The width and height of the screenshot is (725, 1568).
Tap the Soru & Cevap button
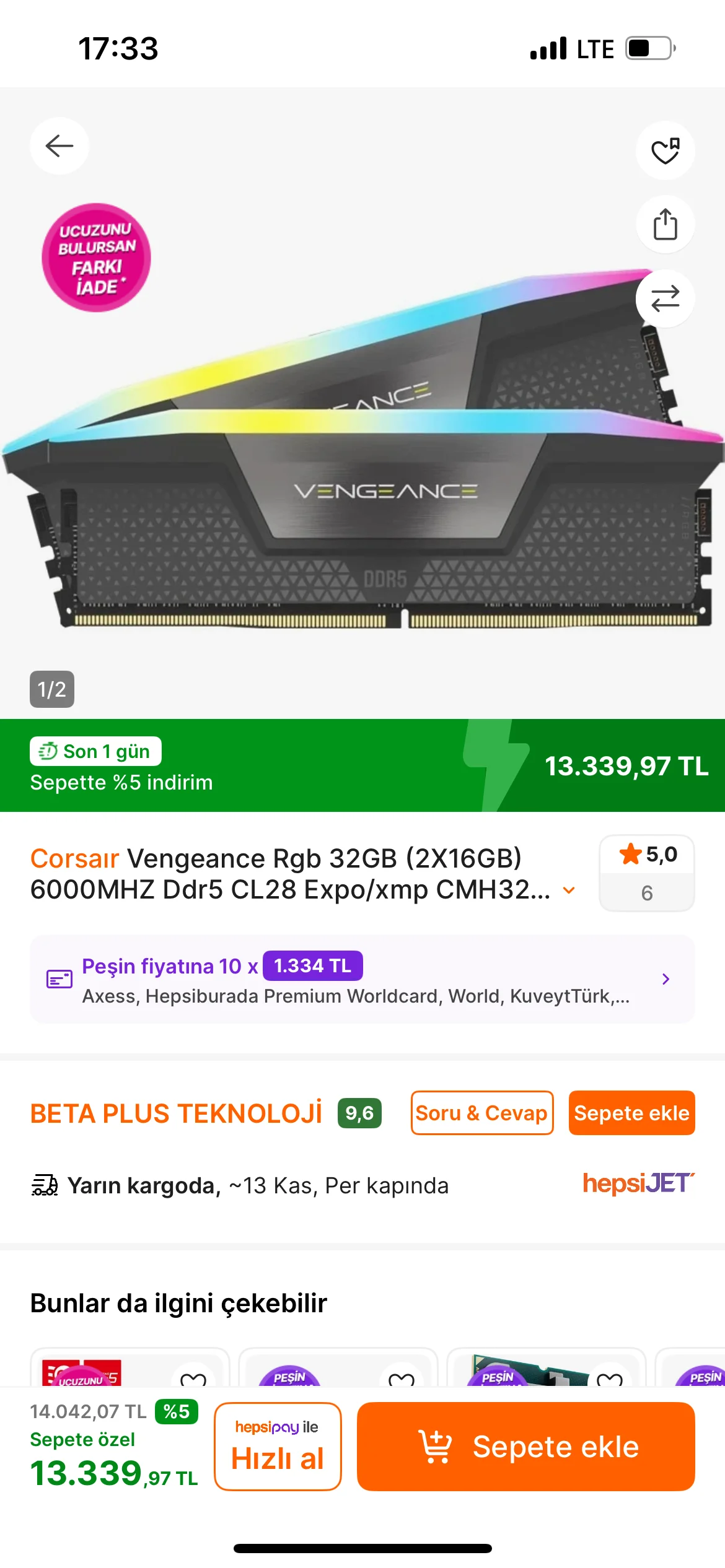pyautogui.click(x=481, y=1113)
